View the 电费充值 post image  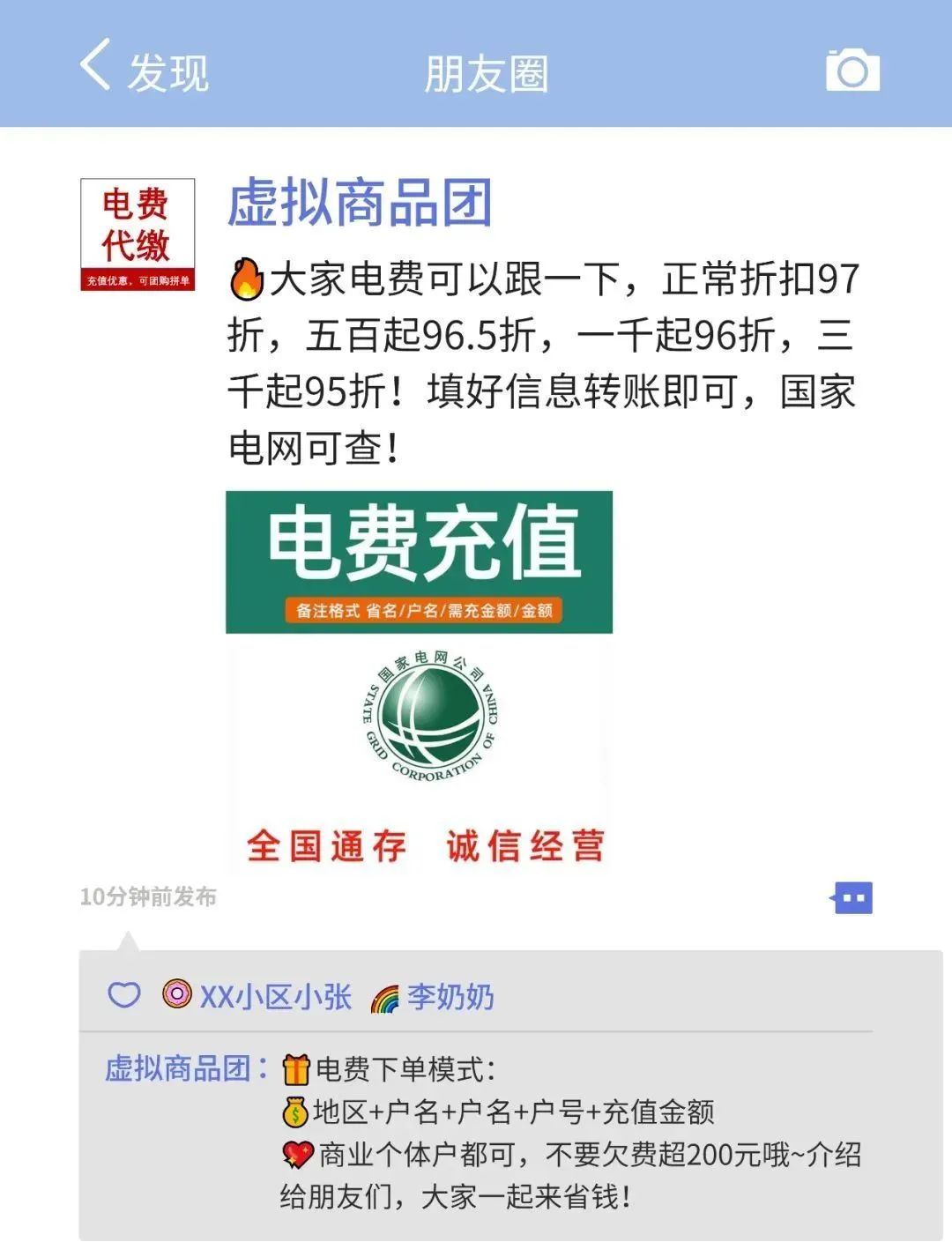click(419, 683)
